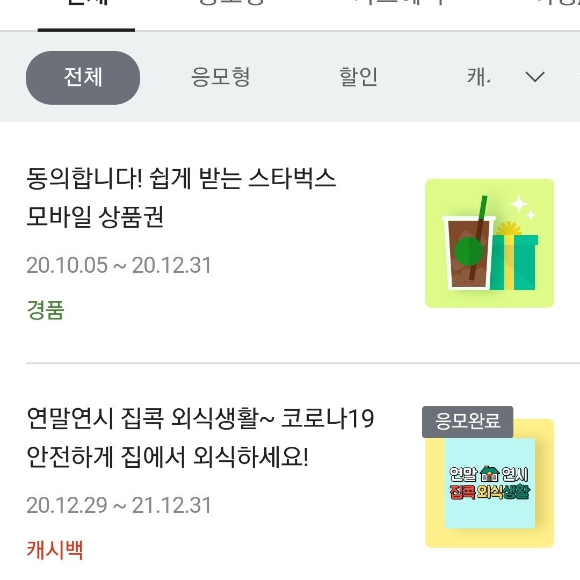Image resolution: width=580 pixels, height=580 pixels.
Task: Filter events by 응모형
Action: (220, 77)
